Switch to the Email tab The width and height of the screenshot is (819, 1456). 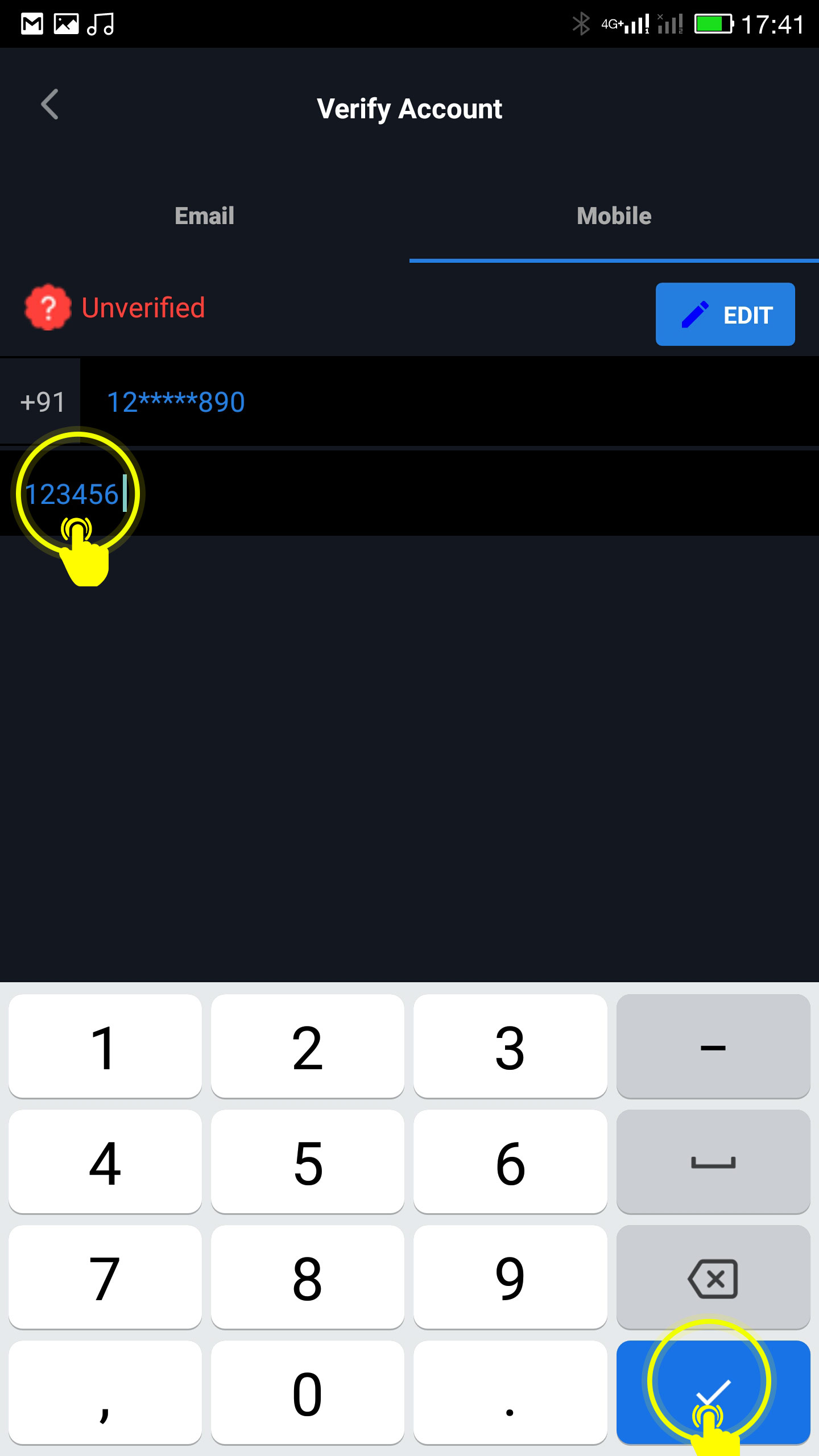pyautogui.click(x=205, y=216)
